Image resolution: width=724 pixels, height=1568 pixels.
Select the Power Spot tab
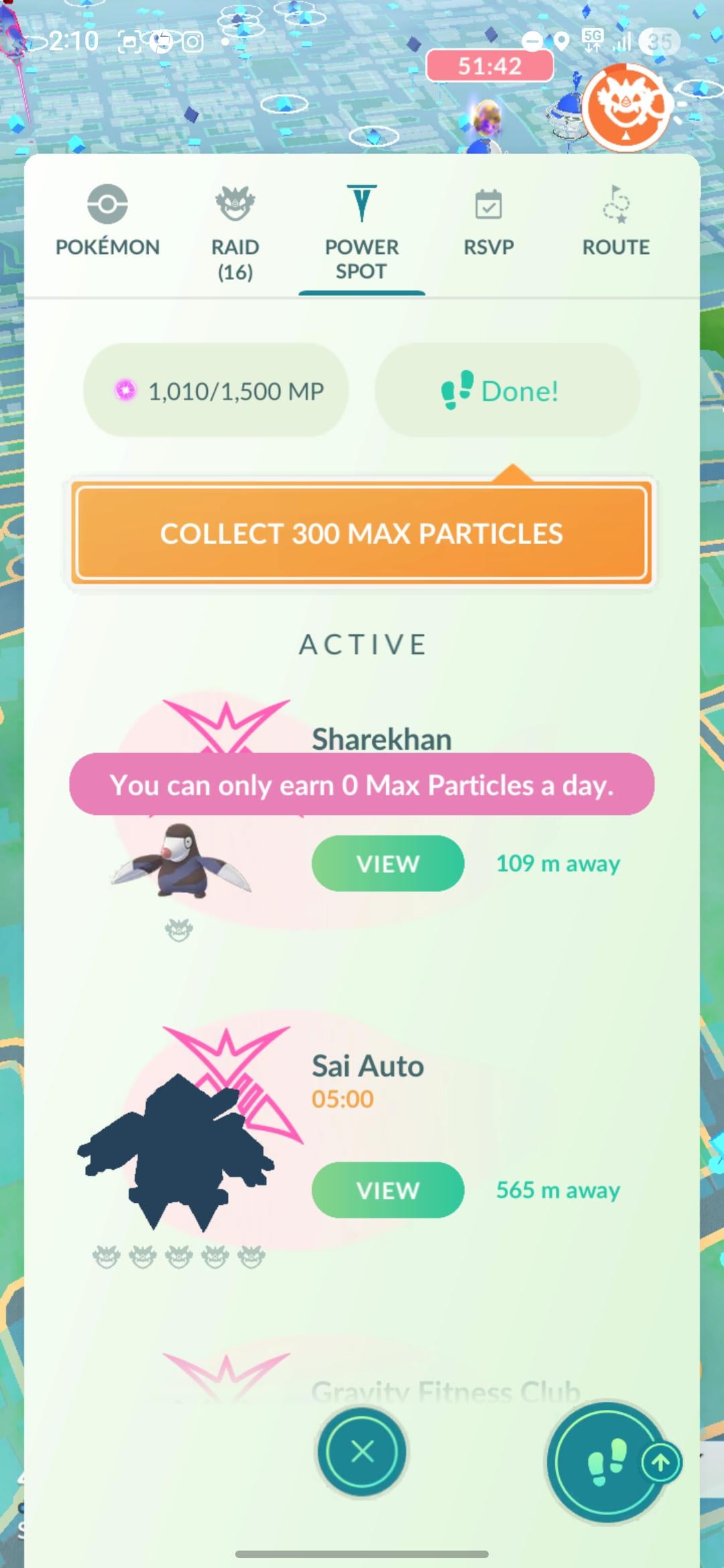pyautogui.click(x=361, y=231)
